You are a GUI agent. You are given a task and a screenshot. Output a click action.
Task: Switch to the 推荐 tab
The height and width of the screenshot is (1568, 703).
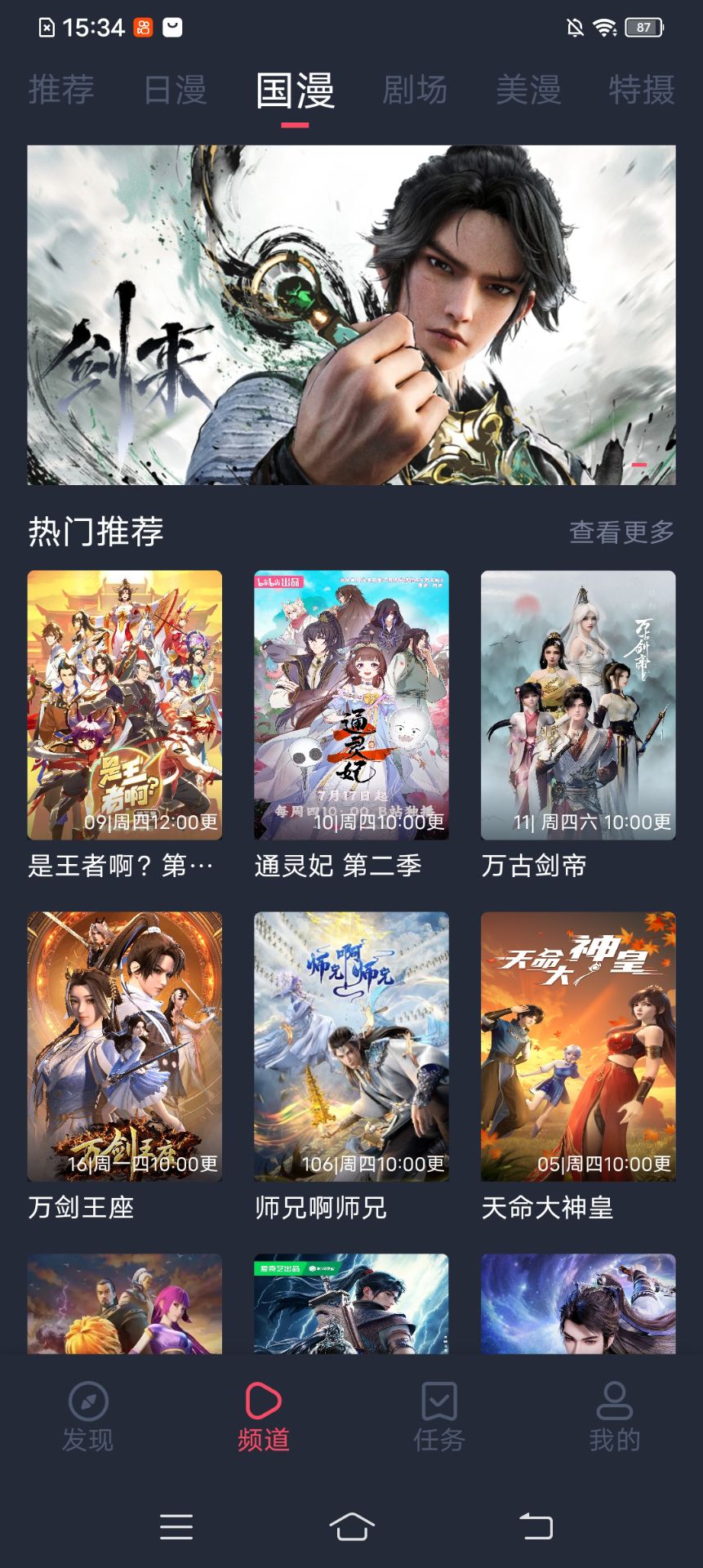61,91
